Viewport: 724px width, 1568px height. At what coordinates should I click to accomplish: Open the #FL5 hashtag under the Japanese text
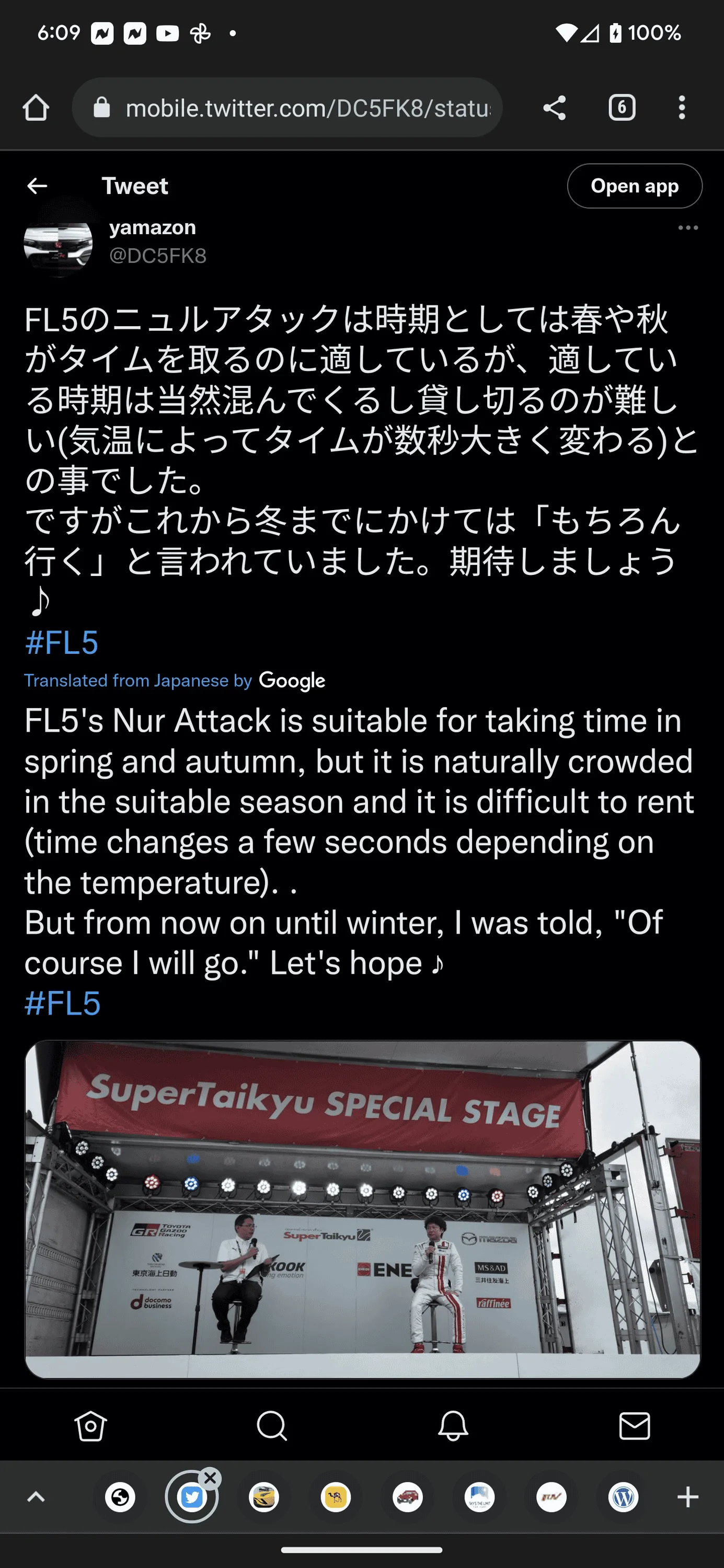click(x=62, y=643)
